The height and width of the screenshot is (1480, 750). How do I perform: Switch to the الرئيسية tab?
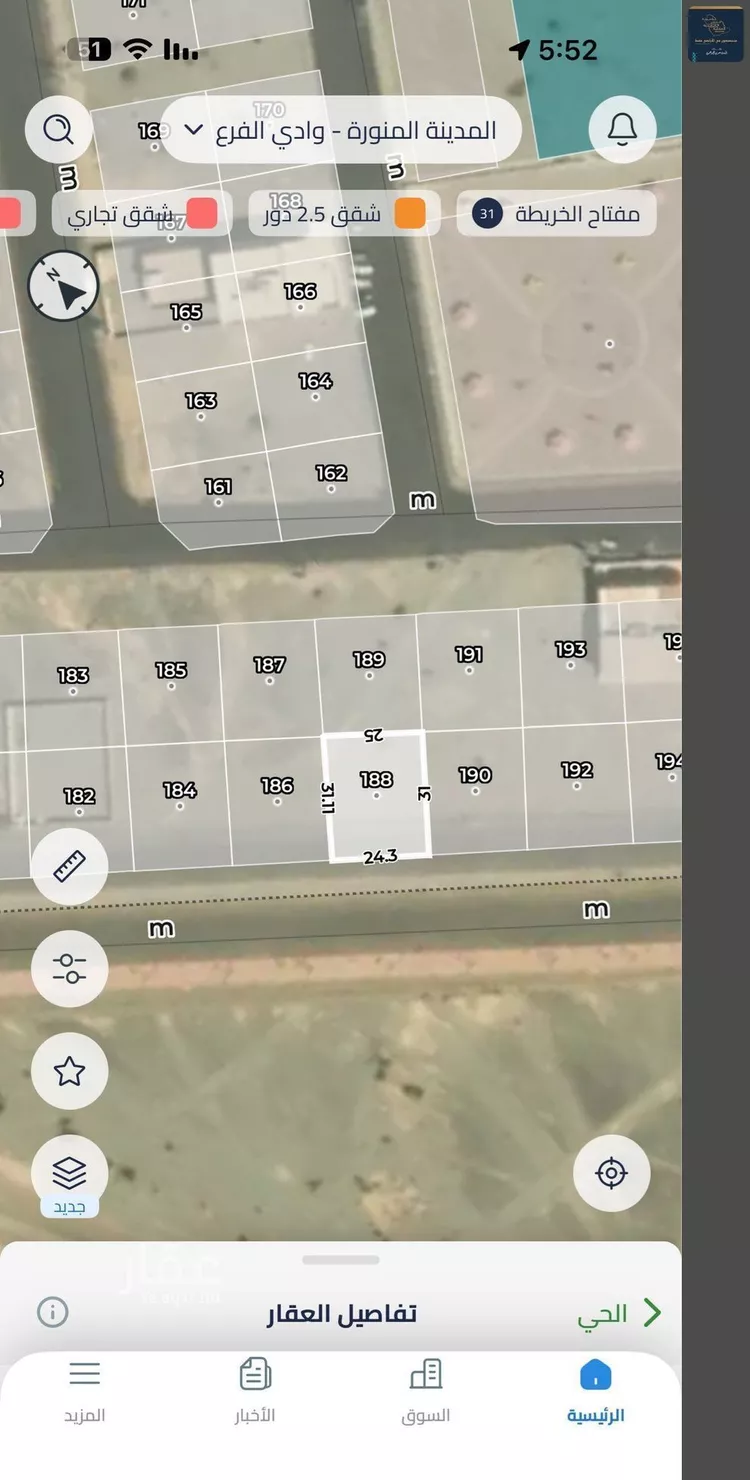(595, 1390)
